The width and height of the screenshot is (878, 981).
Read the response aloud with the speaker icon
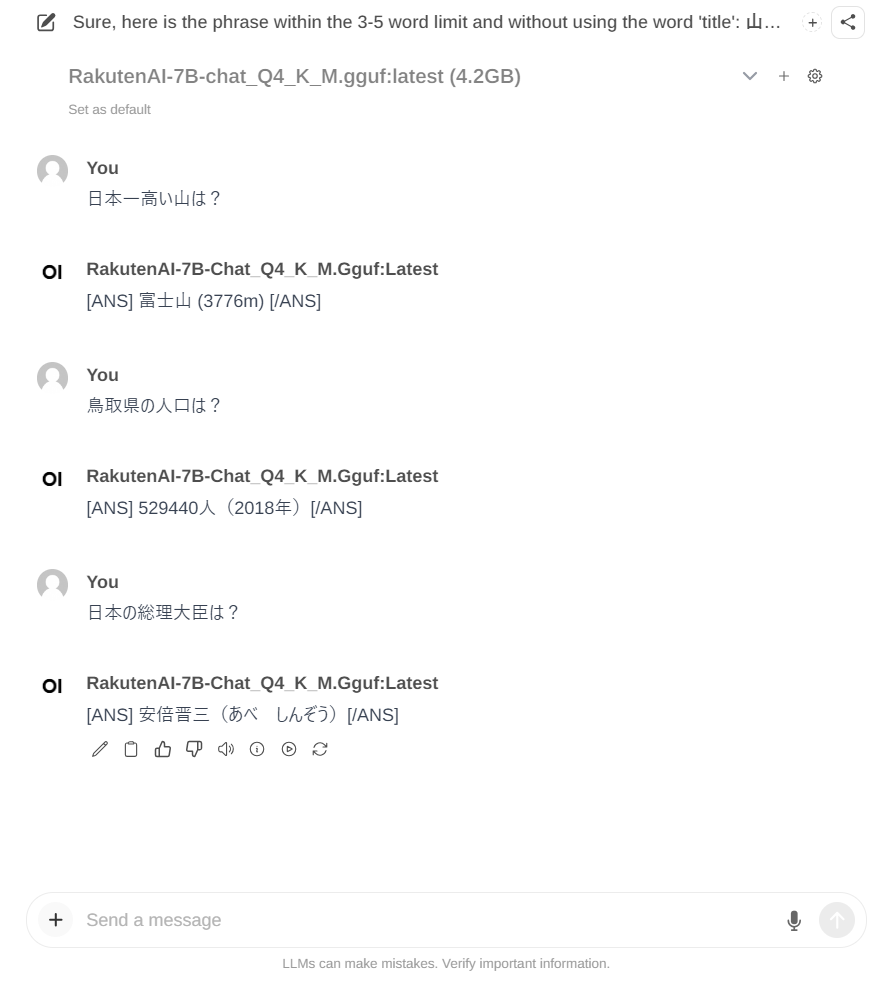point(226,749)
